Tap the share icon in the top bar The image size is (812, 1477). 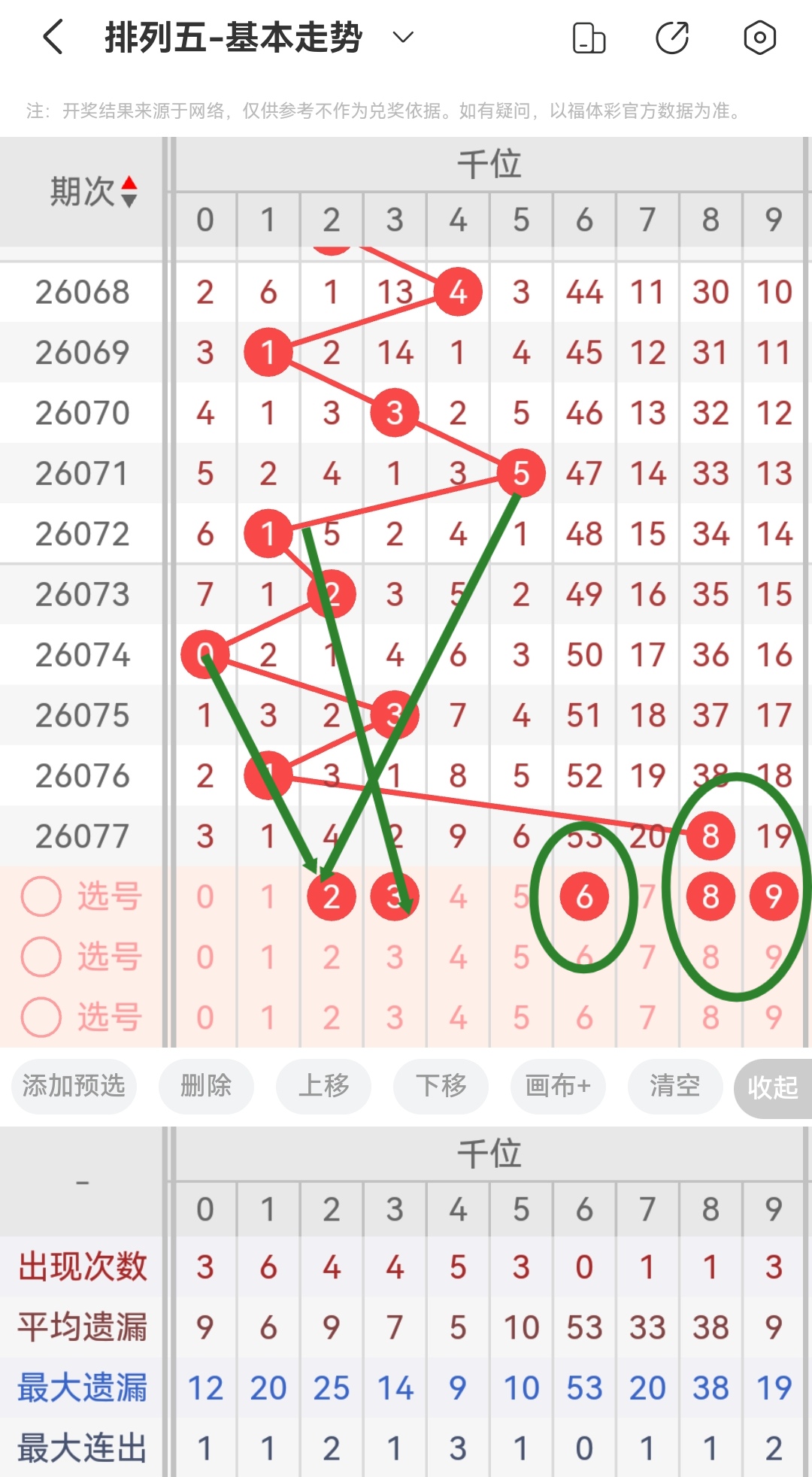pos(673,36)
